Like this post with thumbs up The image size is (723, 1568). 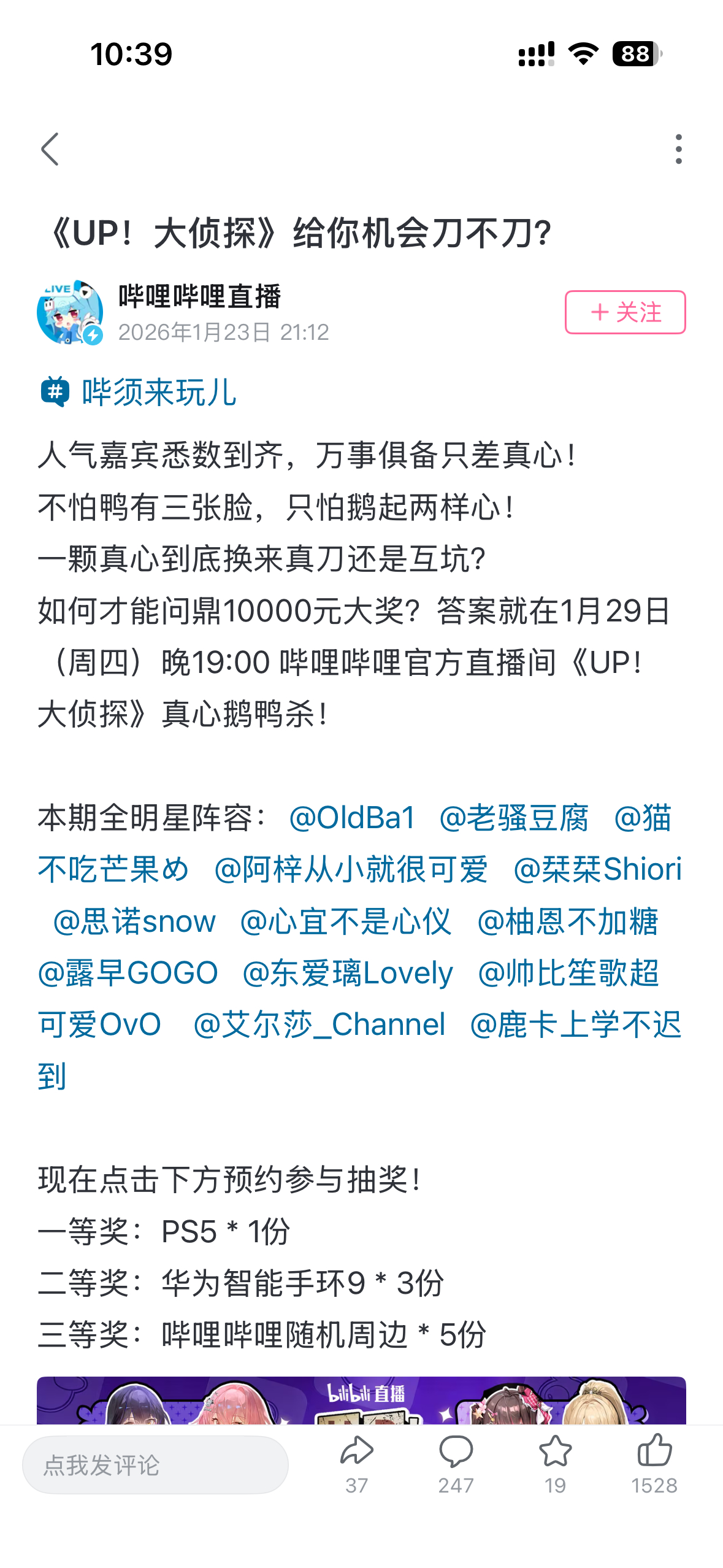pyautogui.click(x=654, y=1464)
